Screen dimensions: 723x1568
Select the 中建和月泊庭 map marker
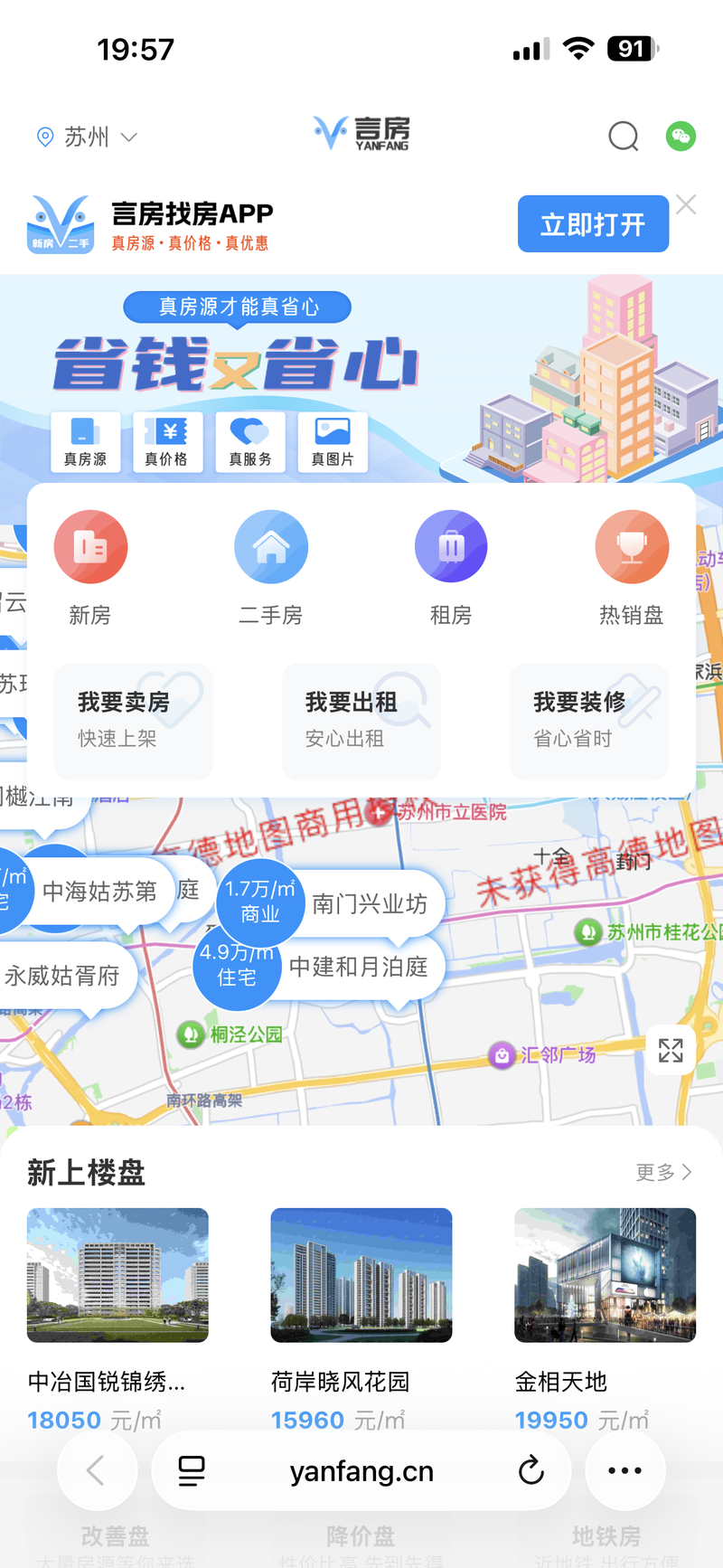pyautogui.click(x=358, y=967)
